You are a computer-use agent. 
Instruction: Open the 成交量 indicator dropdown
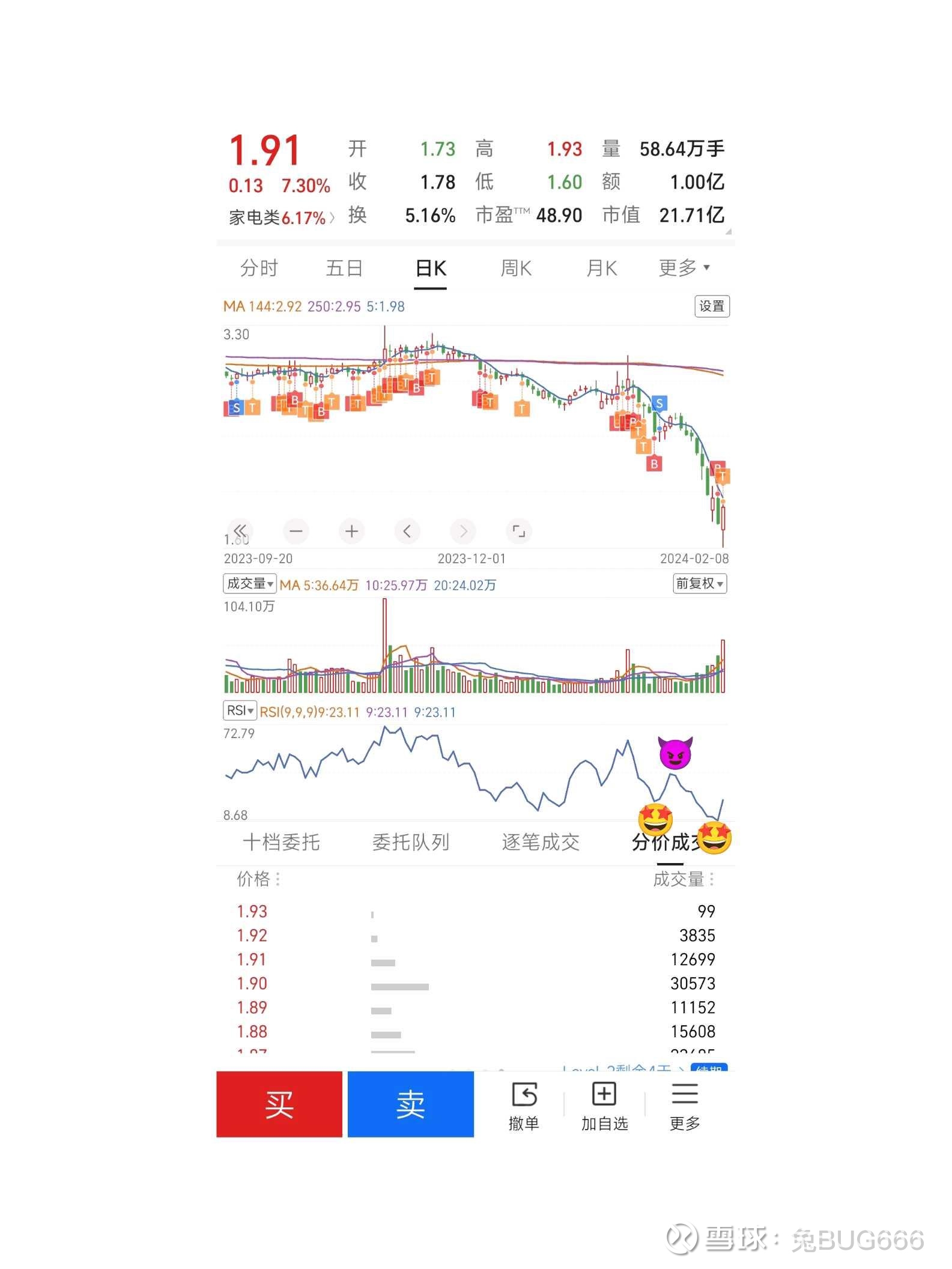click(x=249, y=583)
